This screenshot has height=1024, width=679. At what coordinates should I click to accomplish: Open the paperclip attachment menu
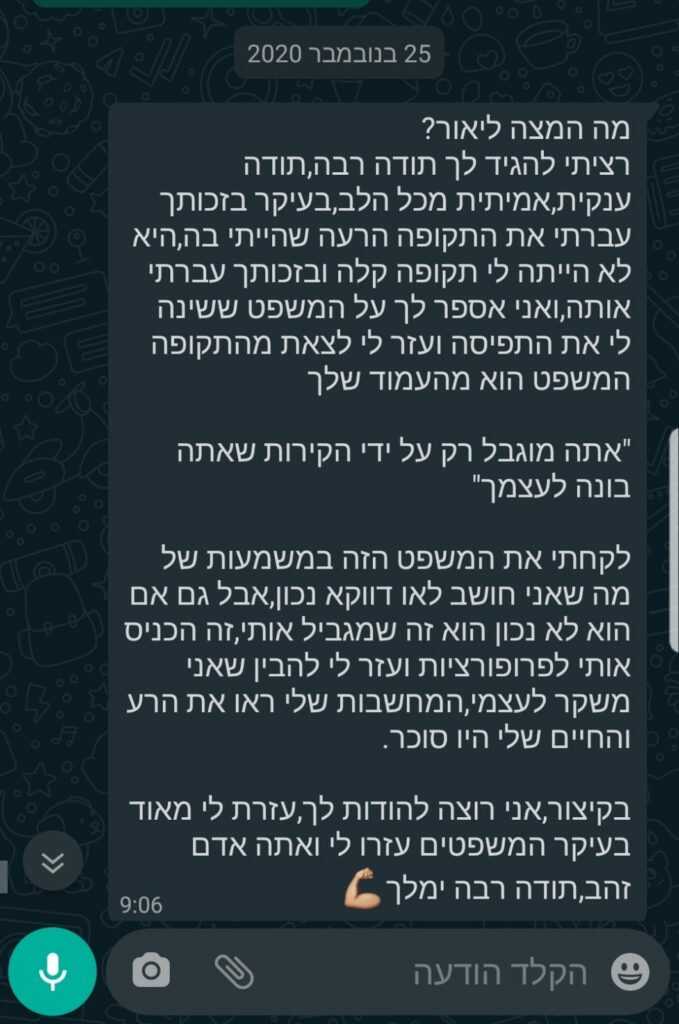pos(233,970)
